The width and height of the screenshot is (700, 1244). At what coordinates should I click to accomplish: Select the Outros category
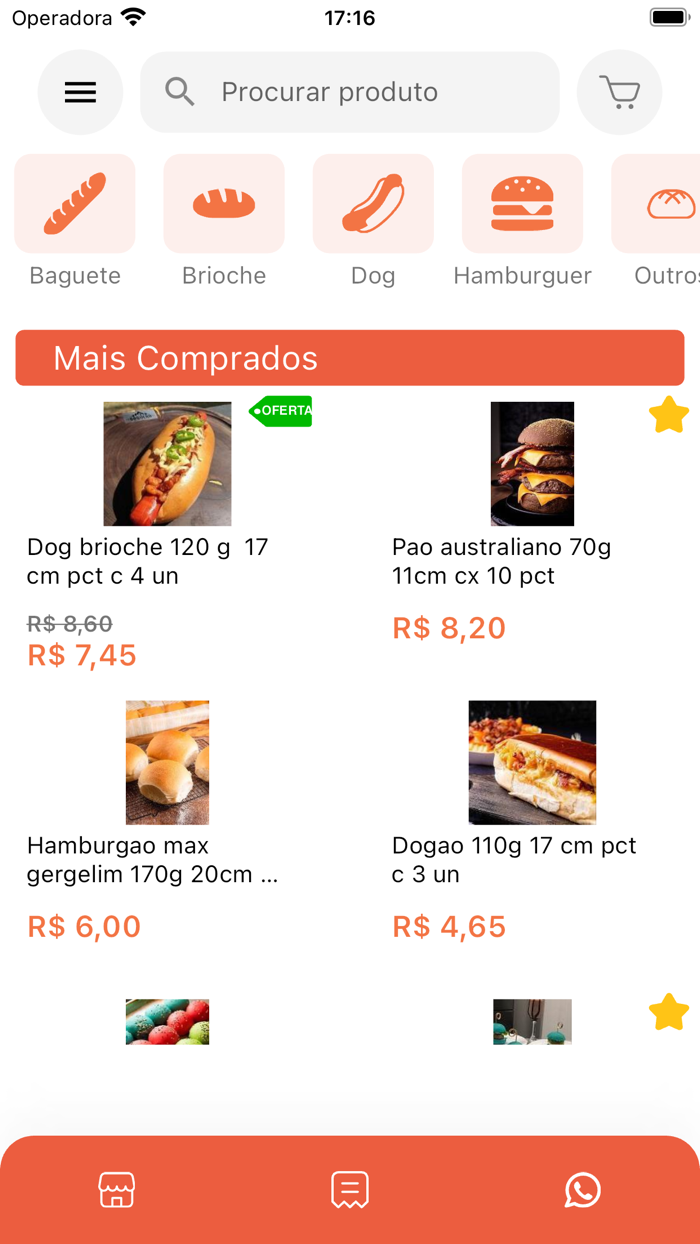tap(660, 221)
